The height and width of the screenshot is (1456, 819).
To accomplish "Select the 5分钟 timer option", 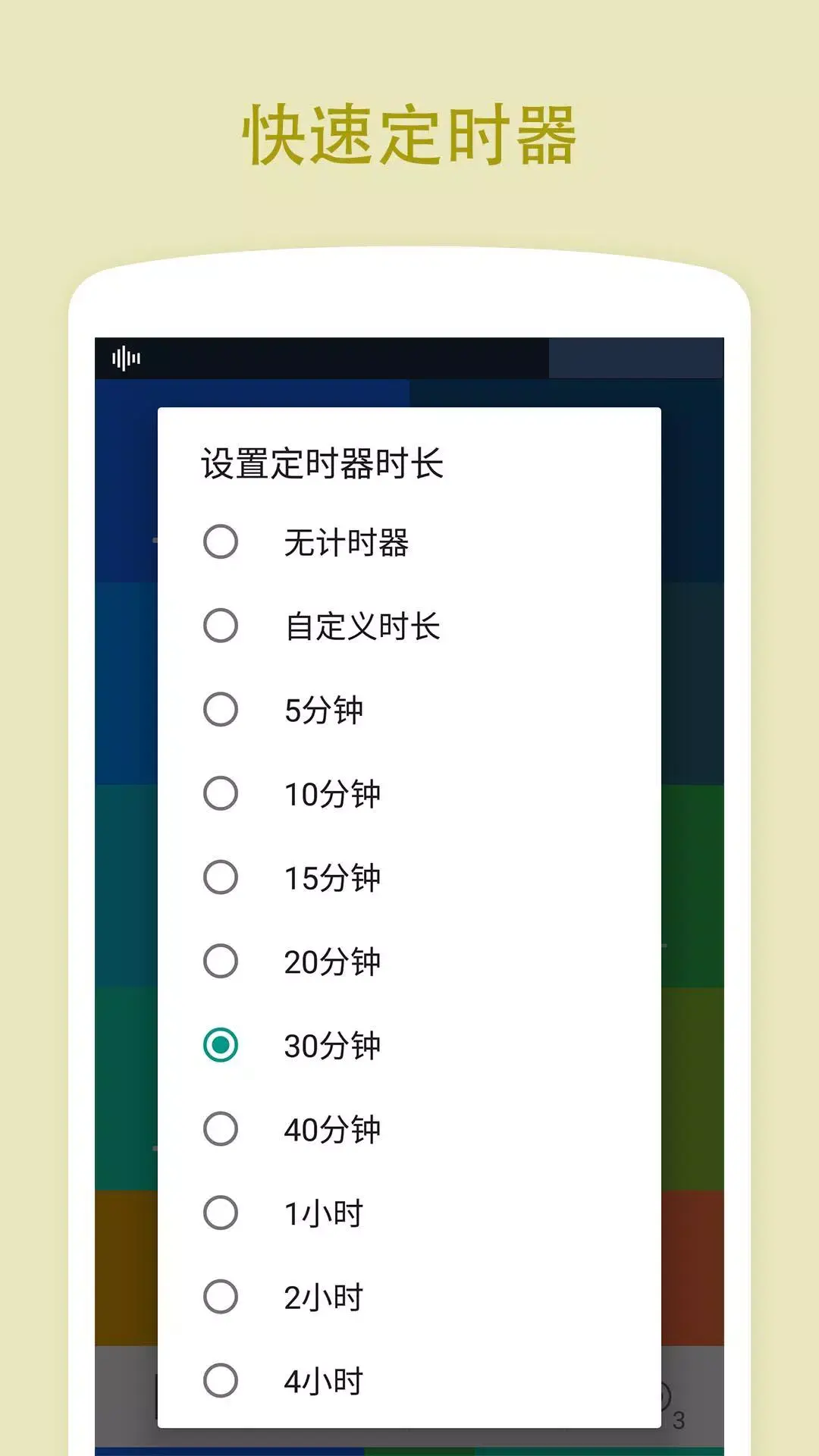I will (x=220, y=711).
